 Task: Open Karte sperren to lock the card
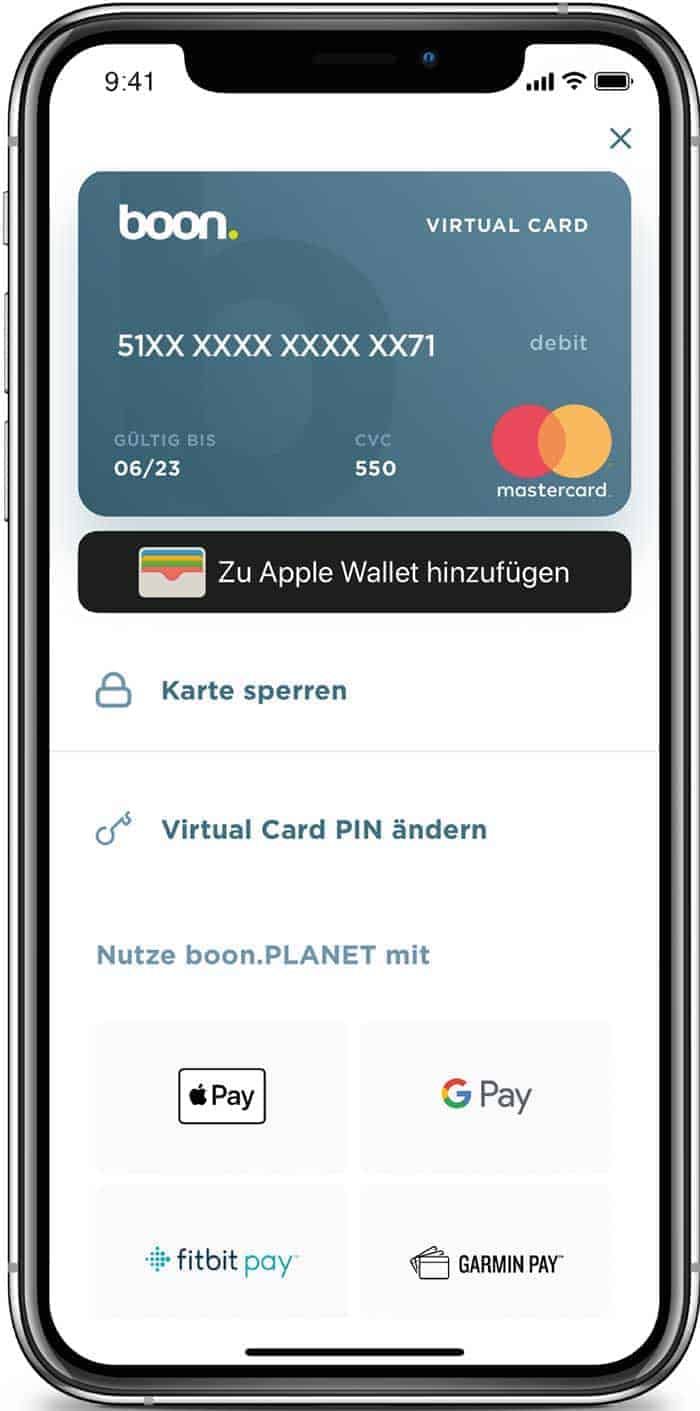[x=354, y=691]
